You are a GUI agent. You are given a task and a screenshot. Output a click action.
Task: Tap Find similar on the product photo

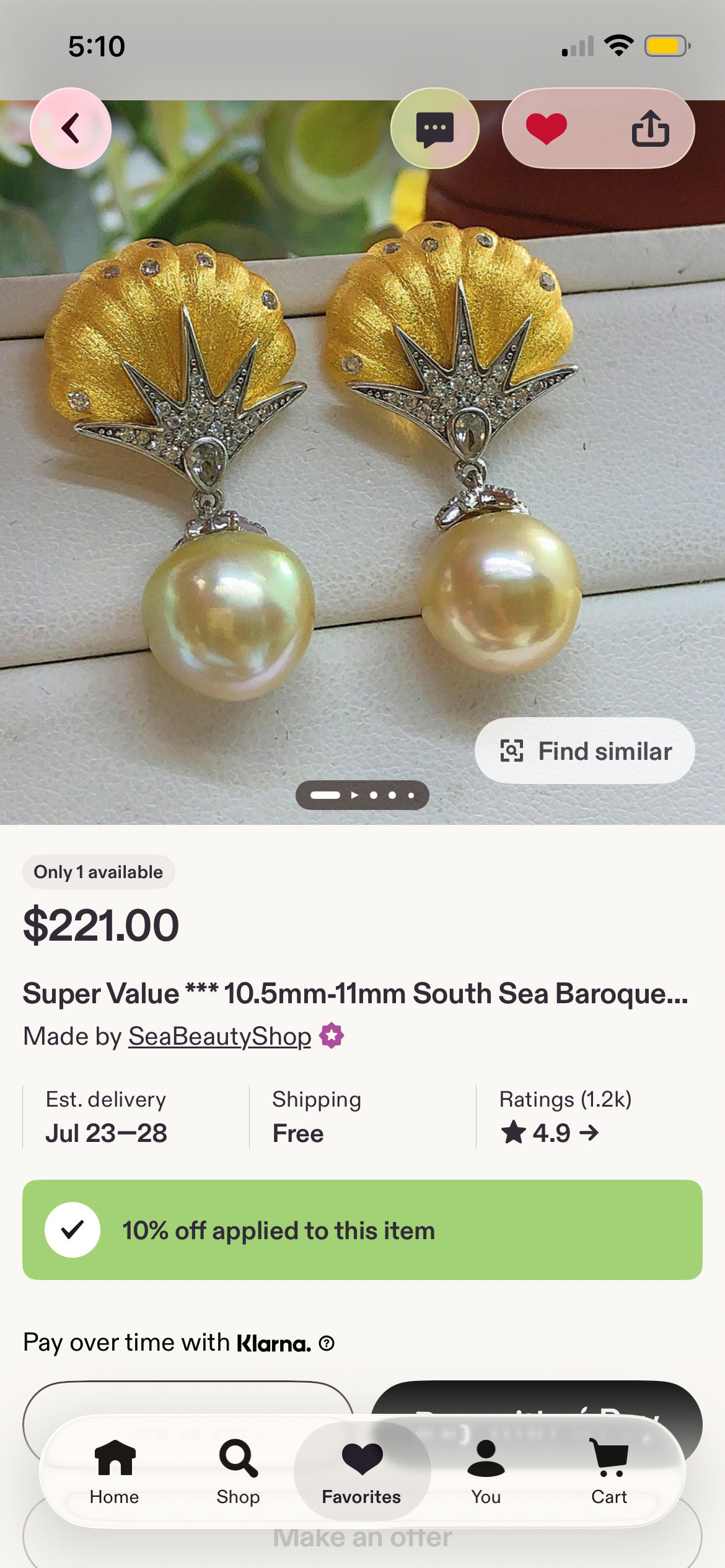pos(585,751)
